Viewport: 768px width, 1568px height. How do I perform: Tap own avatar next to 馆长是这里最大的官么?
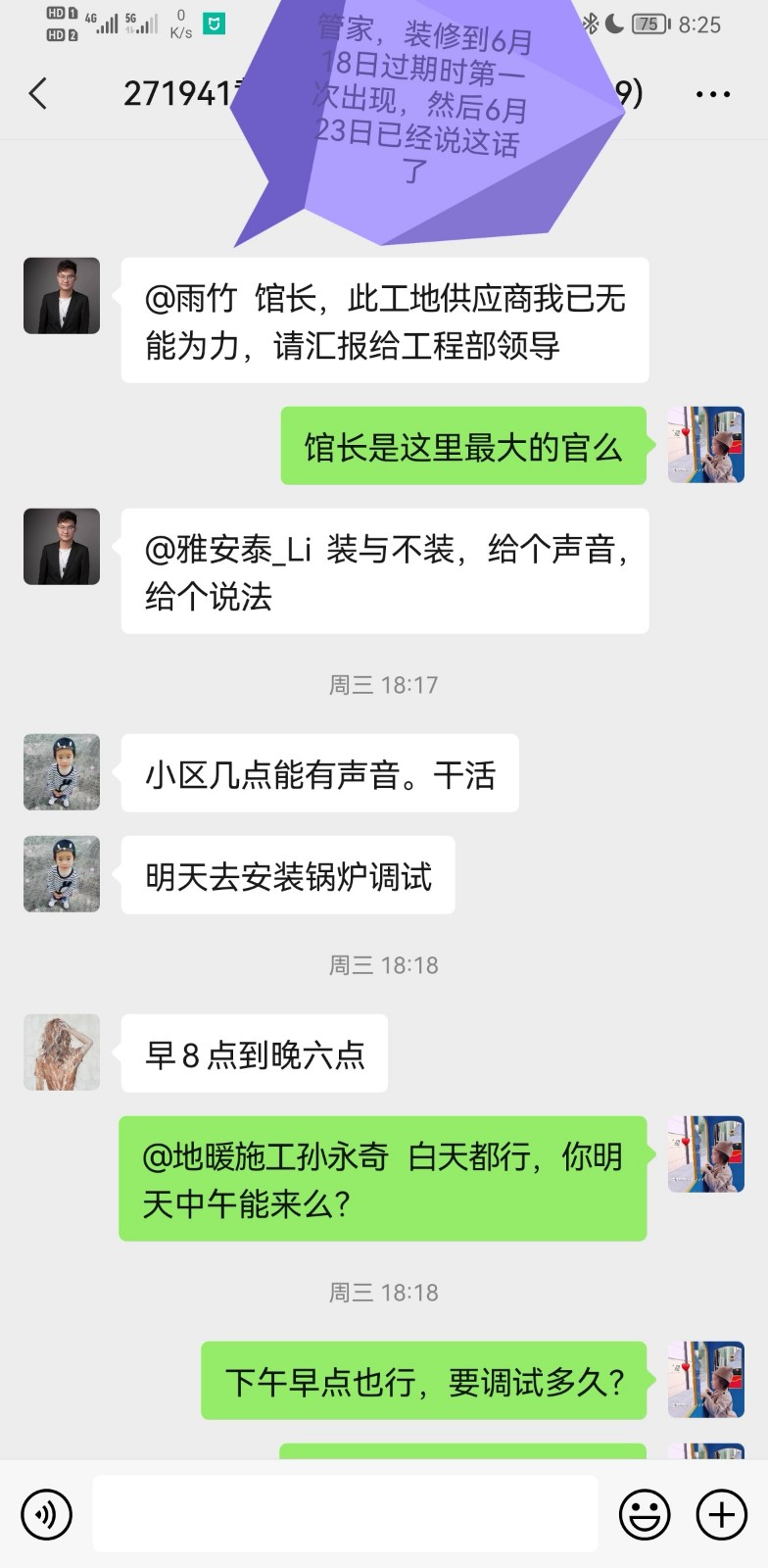(x=706, y=445)
